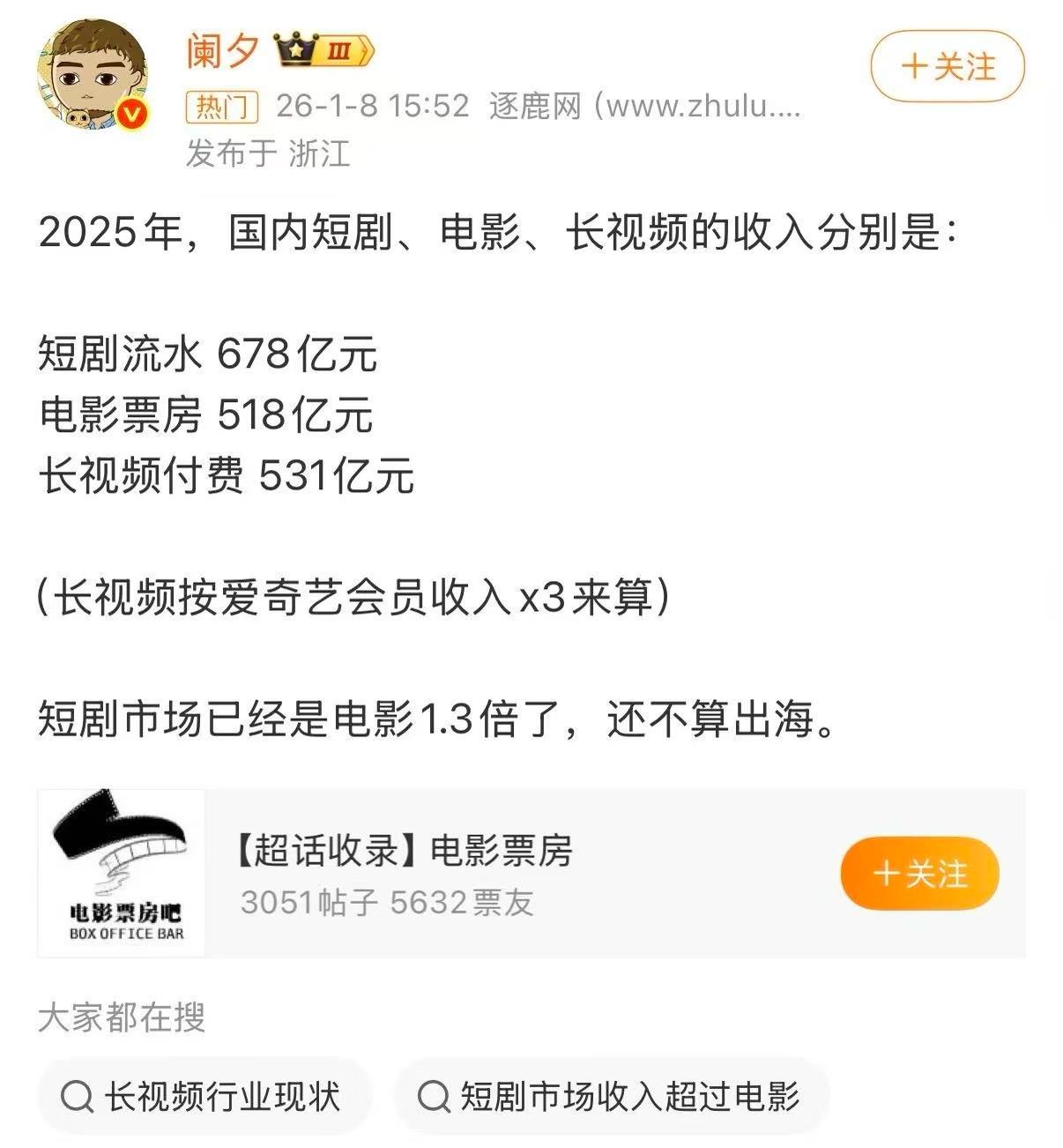Follow the 电影票房 super topic
Image resolution: width=1063 pixels, height=1148 pixels.
919,875
